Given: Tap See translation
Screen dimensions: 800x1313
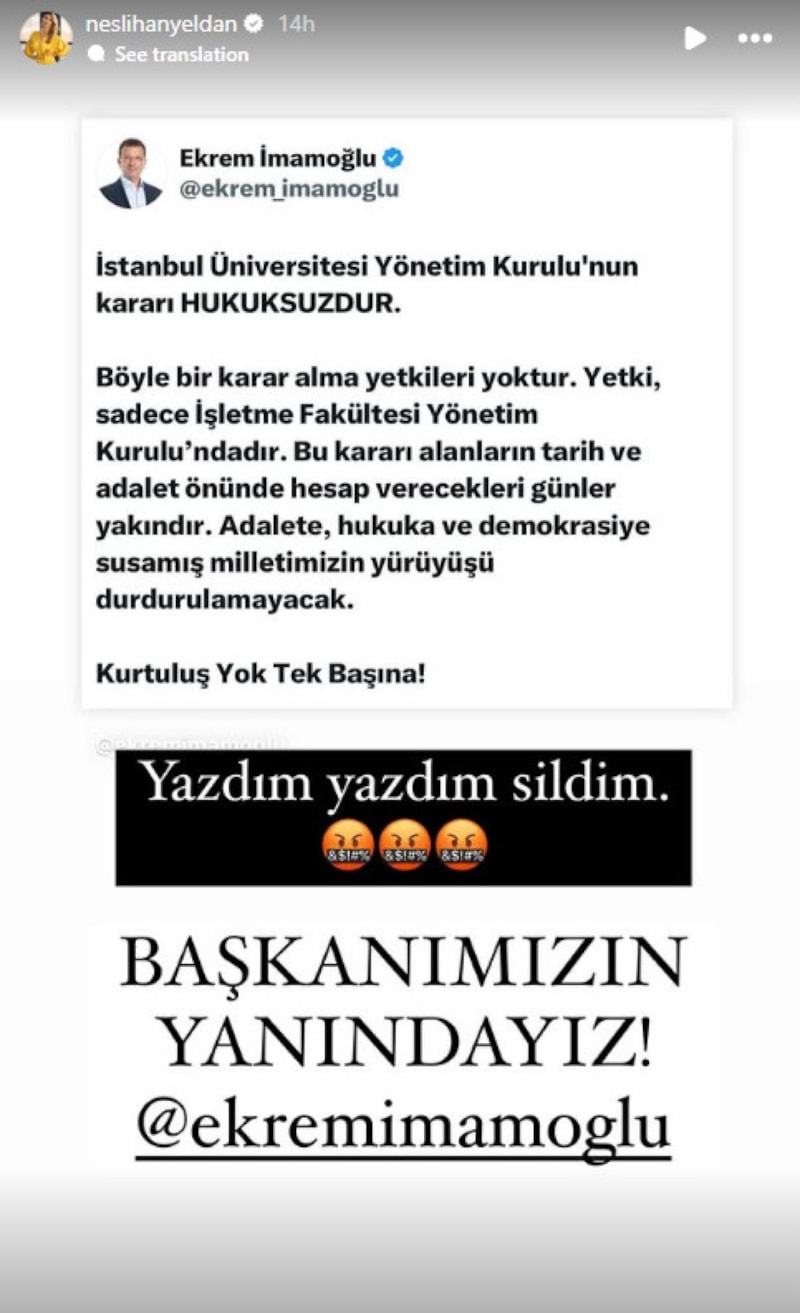Looking at the screenshot, I should point(181,55).
